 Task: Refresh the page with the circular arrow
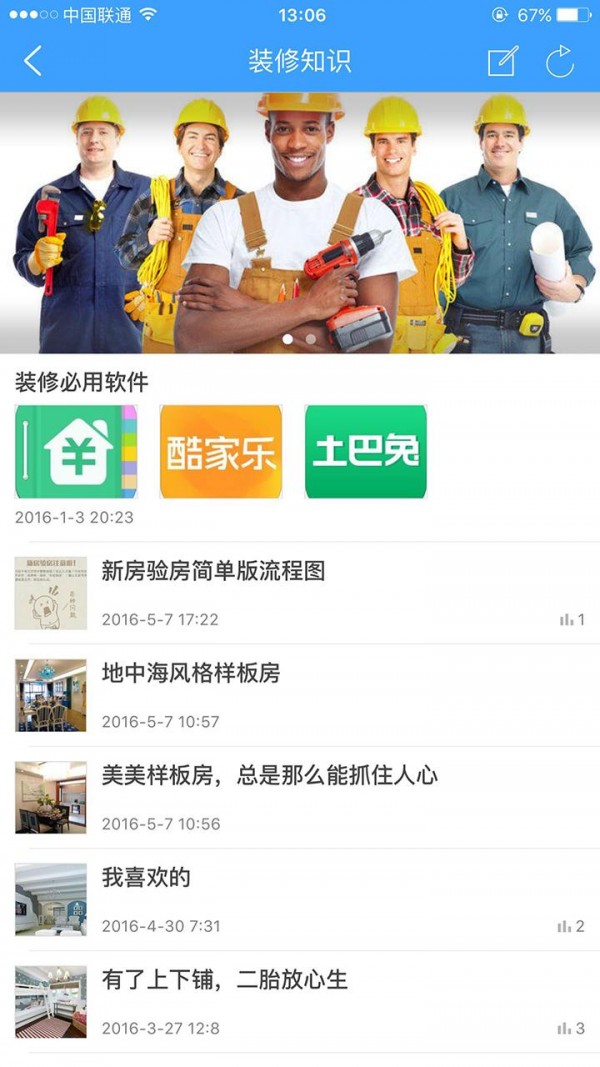(x=560, y=62)
